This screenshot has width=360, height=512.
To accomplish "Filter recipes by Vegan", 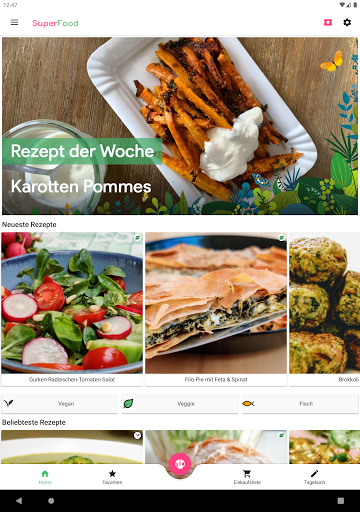I will [60, 404].
